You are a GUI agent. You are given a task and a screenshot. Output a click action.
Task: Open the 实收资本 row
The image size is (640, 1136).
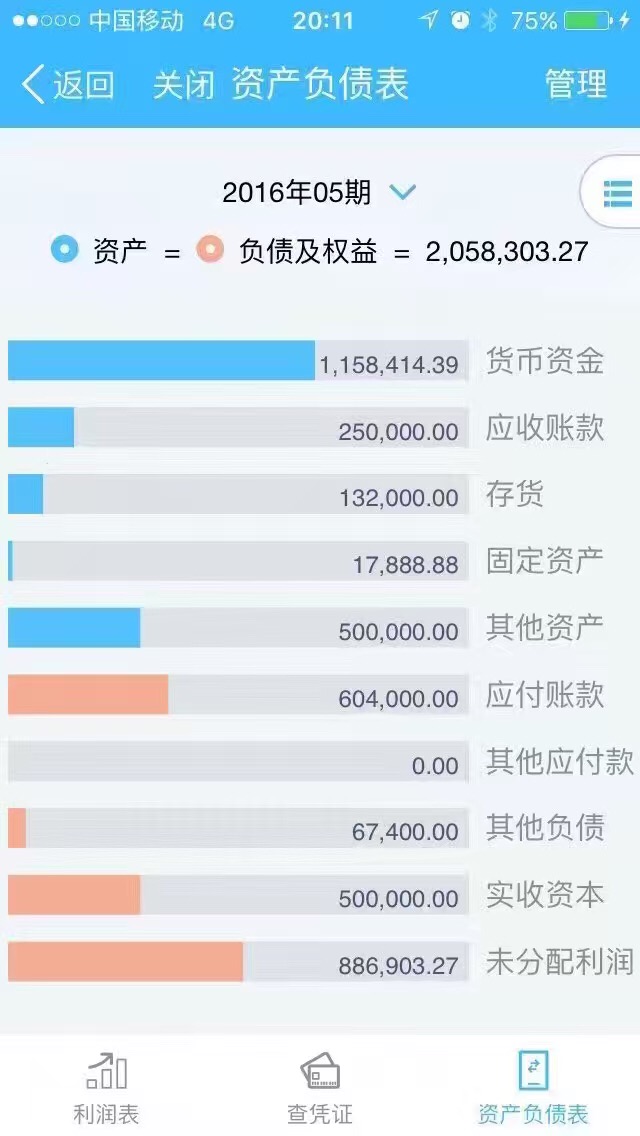coord(320,895)
